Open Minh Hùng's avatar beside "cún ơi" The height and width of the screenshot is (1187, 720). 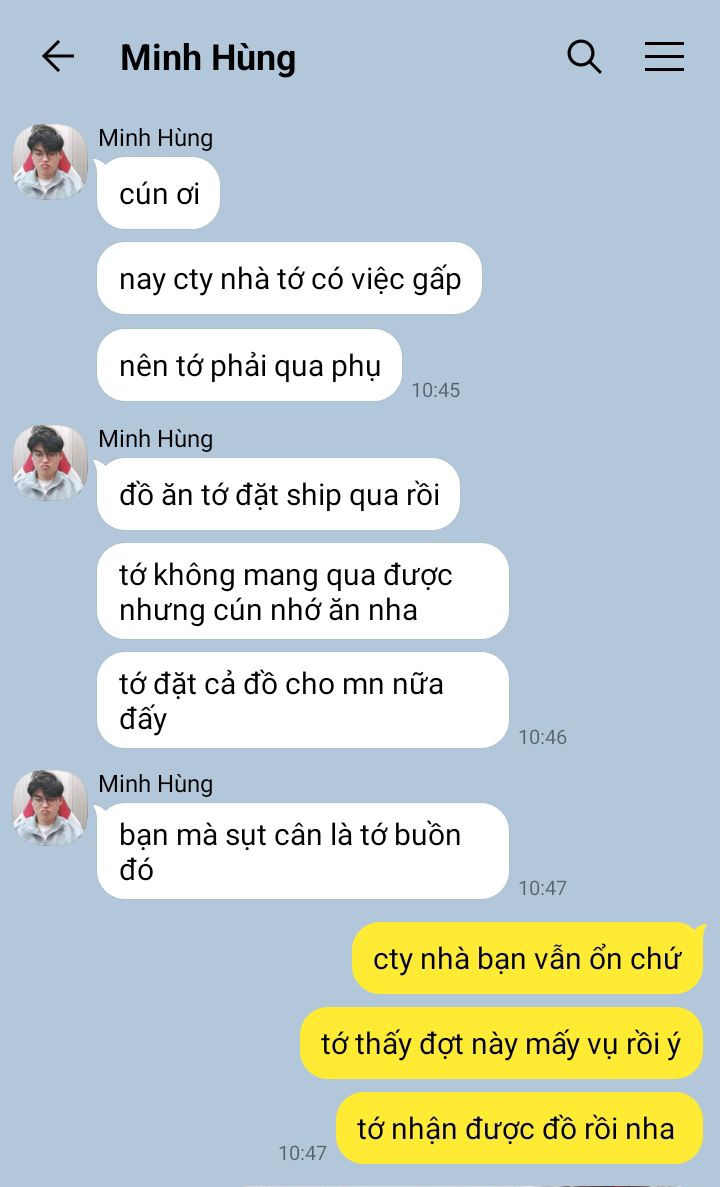(50, 162)
